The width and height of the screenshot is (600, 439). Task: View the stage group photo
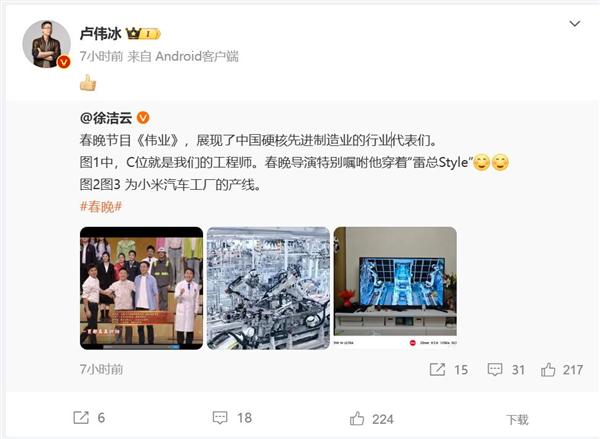coord(141,287)
